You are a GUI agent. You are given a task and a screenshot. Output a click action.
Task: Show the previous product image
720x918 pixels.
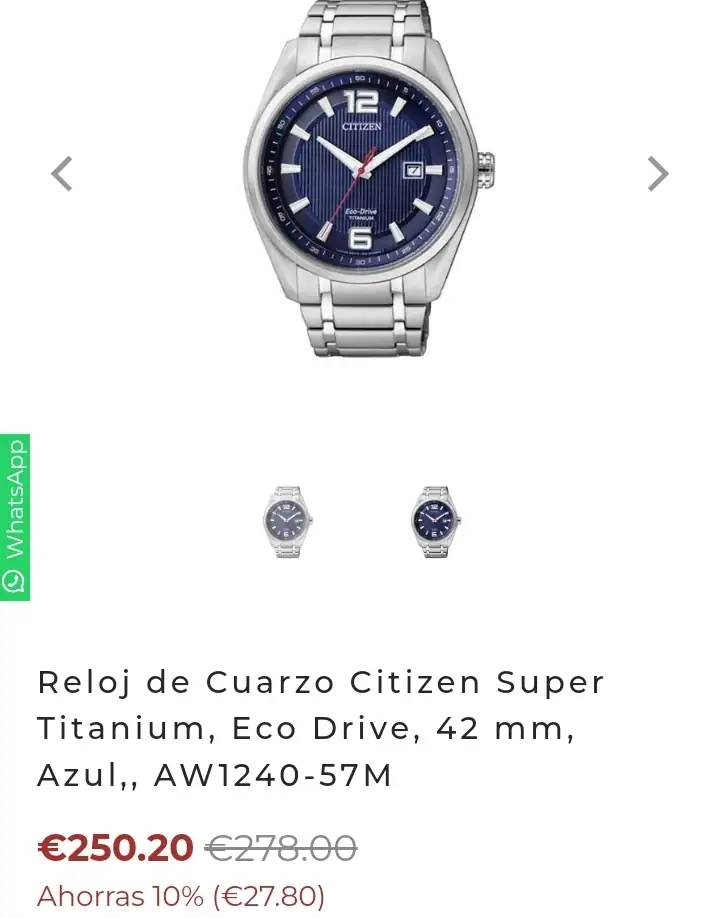tap(62, 174)
